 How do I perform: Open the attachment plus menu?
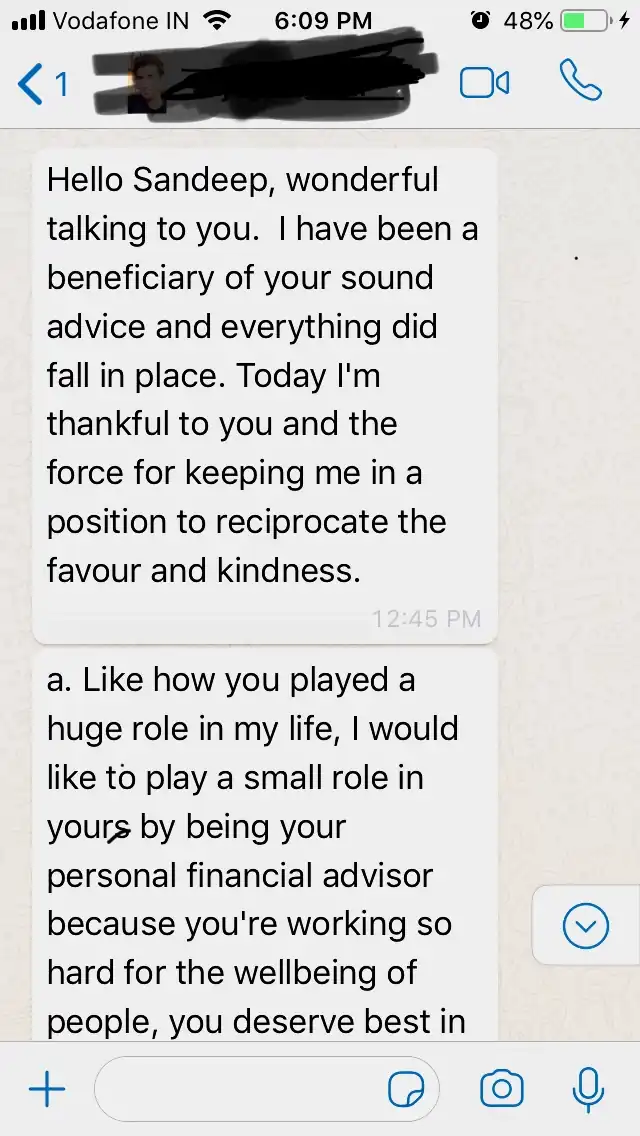tap(47, 1089)
